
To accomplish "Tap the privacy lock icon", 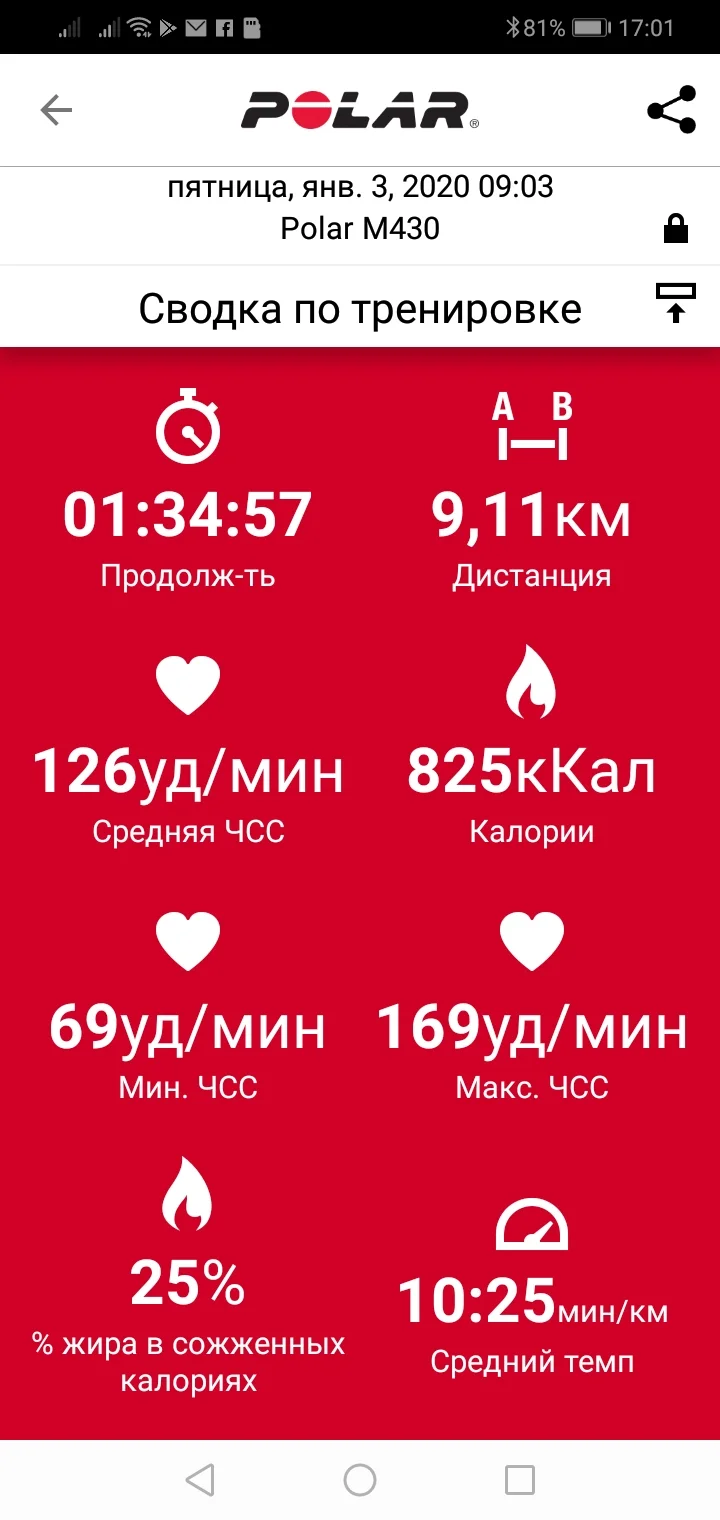I will pos(676,230).
